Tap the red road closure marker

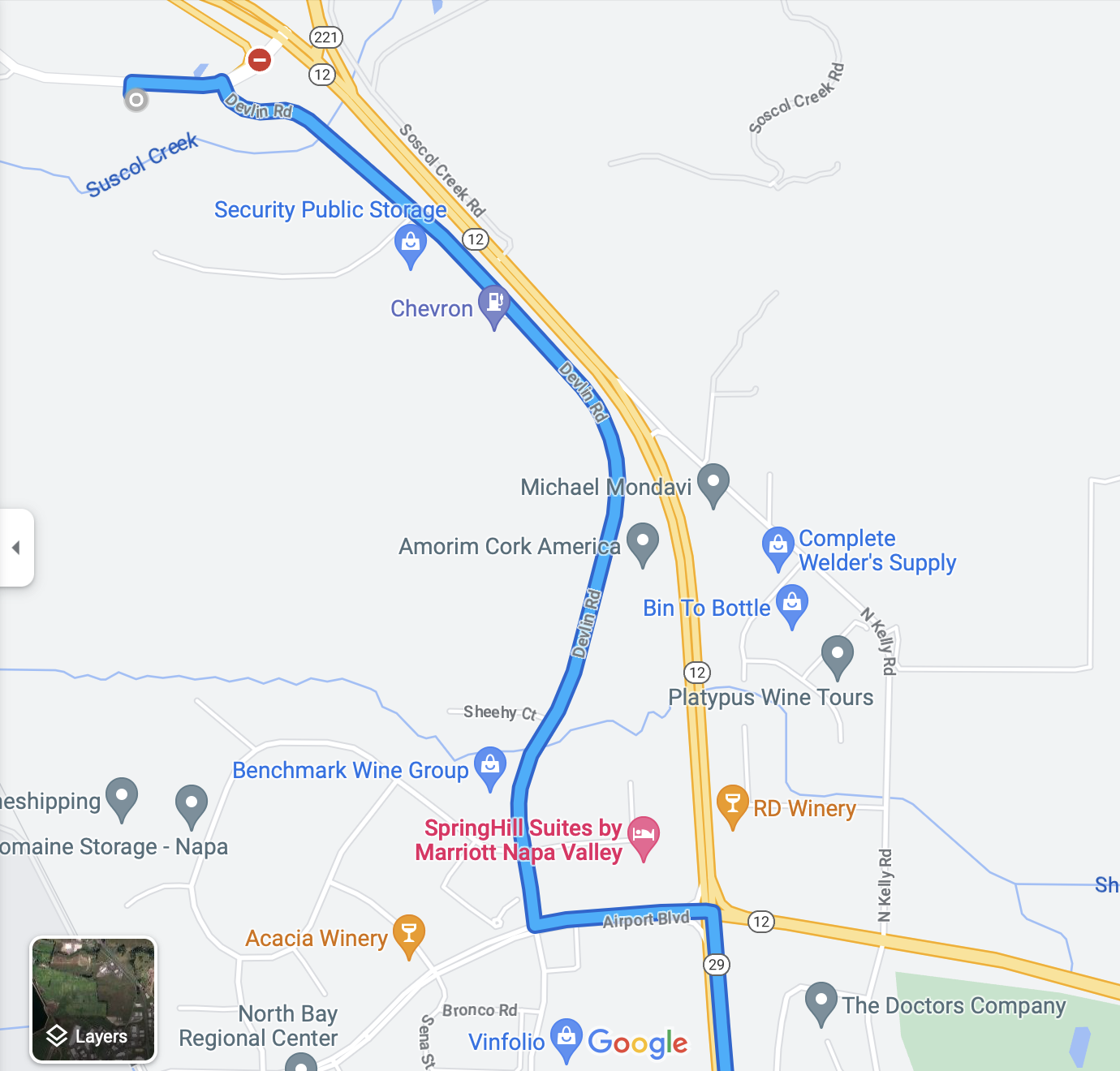point(260,59)
